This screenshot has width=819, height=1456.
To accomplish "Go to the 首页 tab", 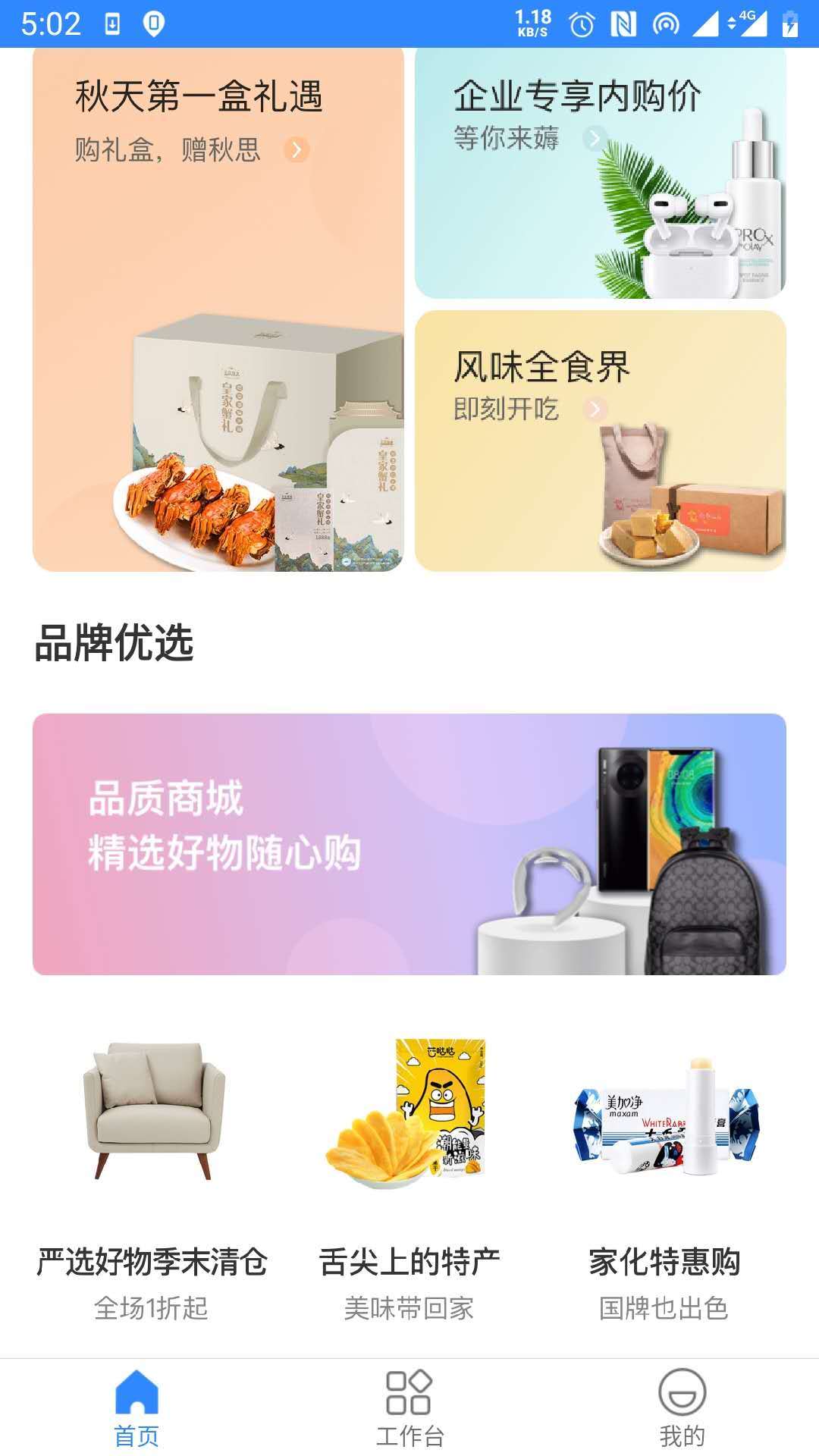I will tap(136, 1407).
